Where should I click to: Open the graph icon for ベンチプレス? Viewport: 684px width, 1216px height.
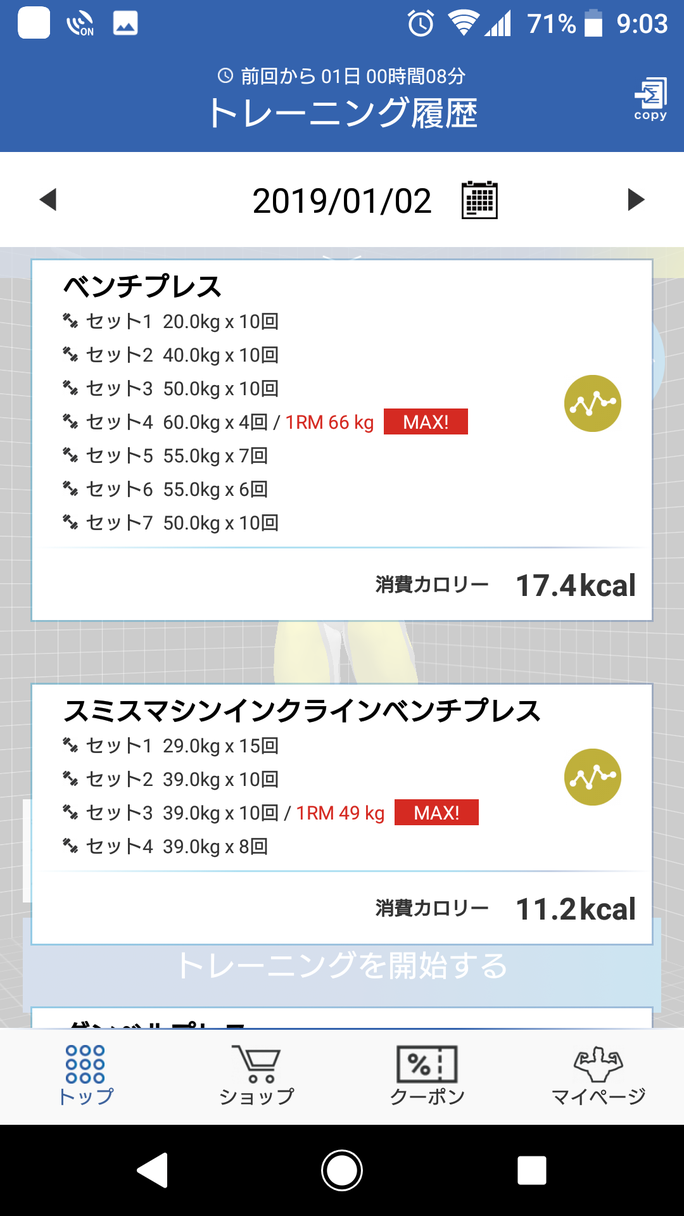pyautogui.click(x=593, y=404)
